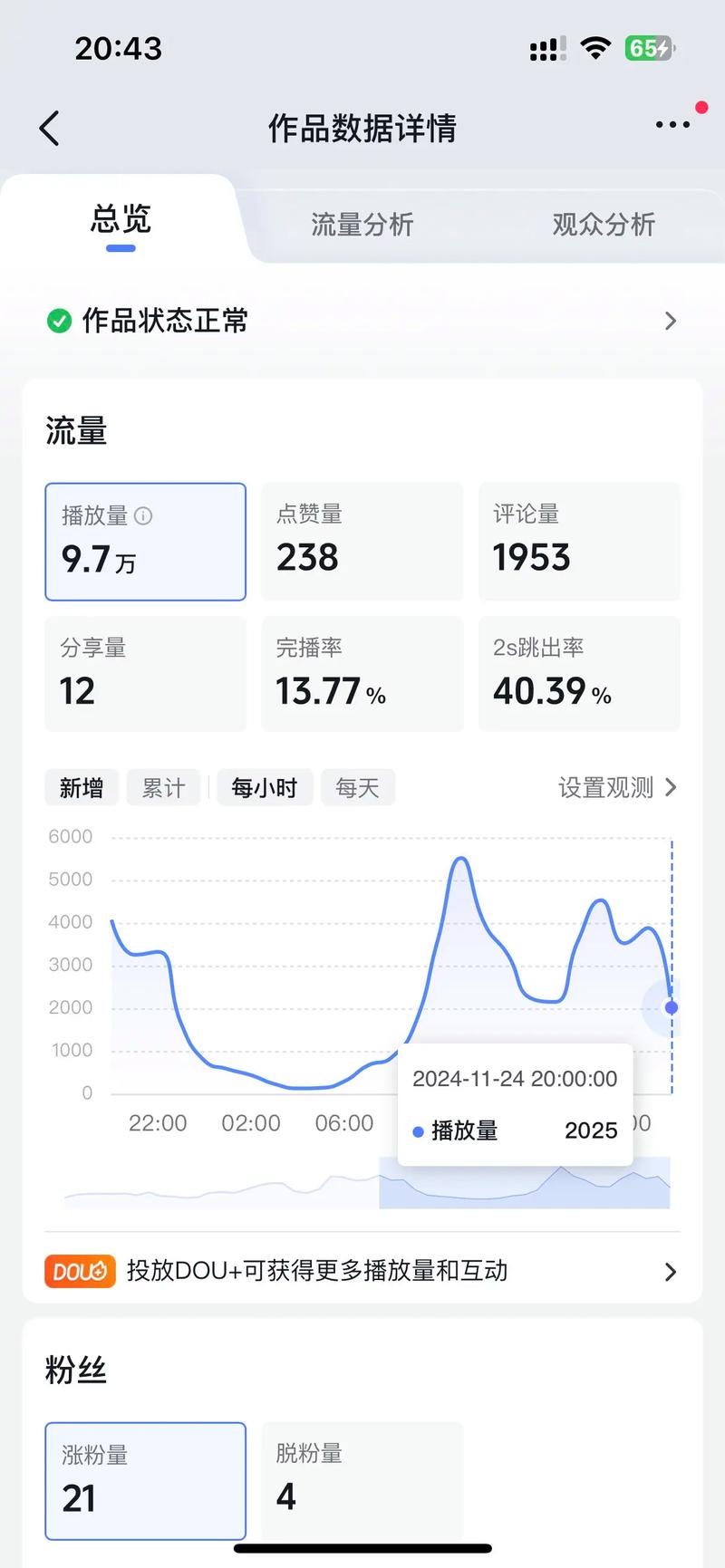Tap the battery indicator in the status bar
Screen dimensions: 725x1568
(649, 50)
